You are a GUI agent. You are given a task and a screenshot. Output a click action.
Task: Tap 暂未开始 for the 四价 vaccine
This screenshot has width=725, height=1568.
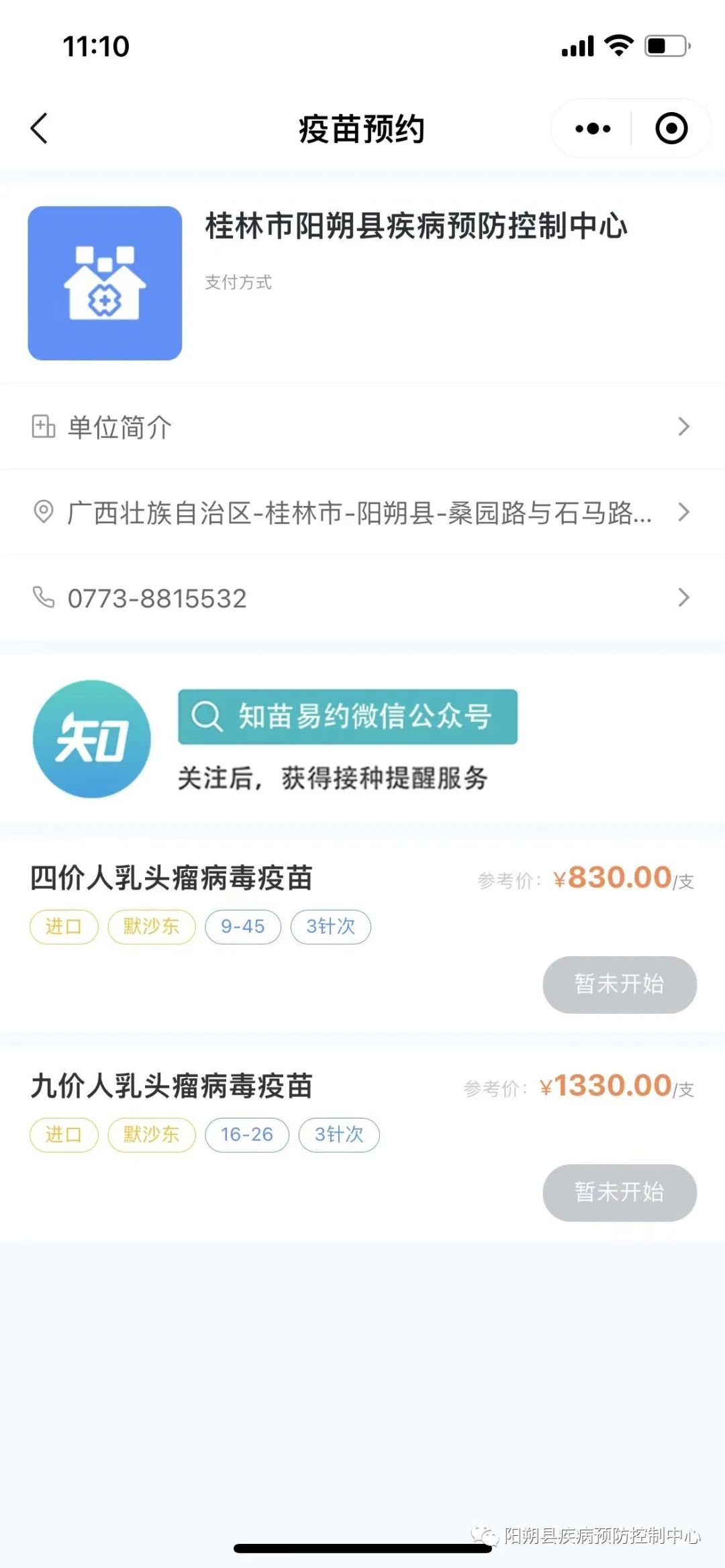pos(619,984)
